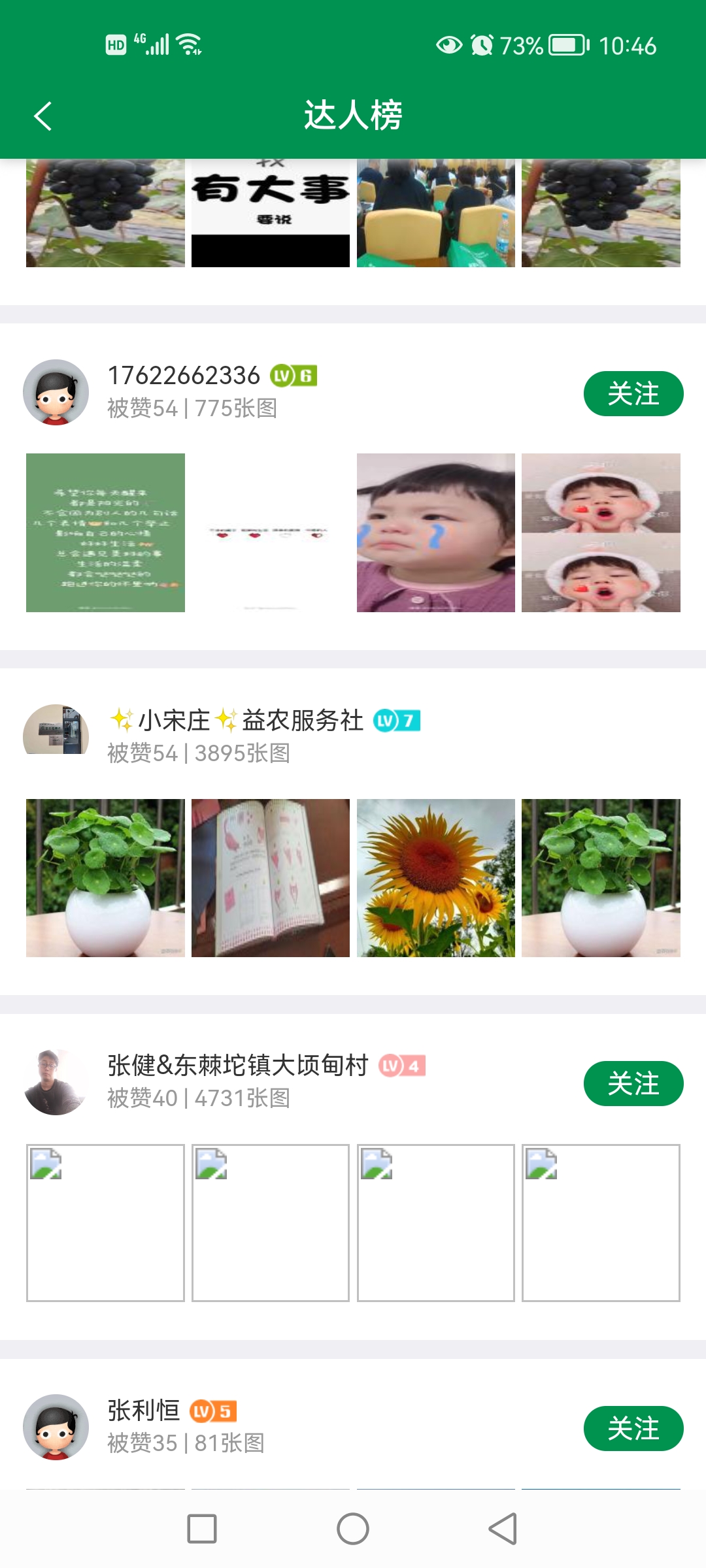Open the sunflower photo
Screen dimensions: 706x1568
(x=435, y=878)
